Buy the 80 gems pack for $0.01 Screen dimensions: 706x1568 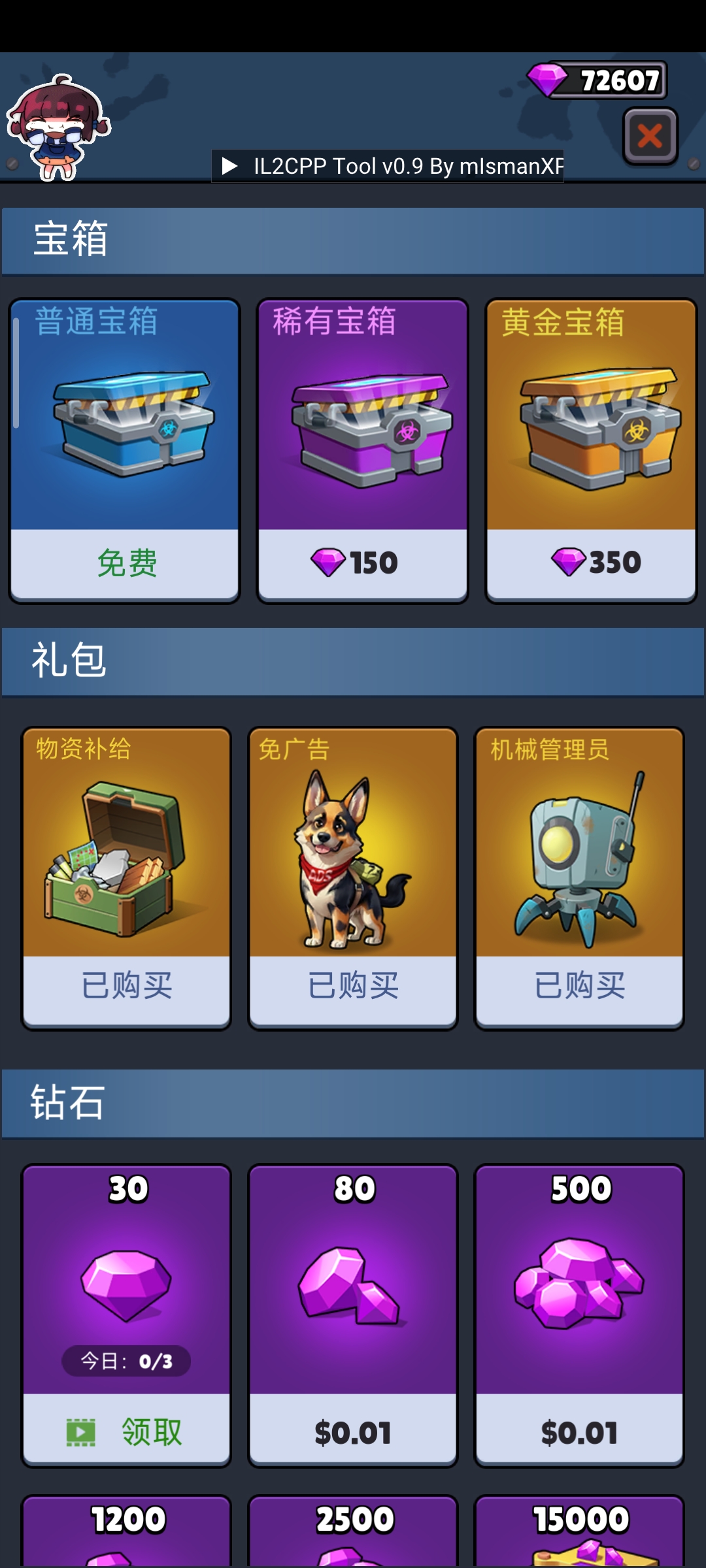pyautogui.click(x=353, y=1431)
